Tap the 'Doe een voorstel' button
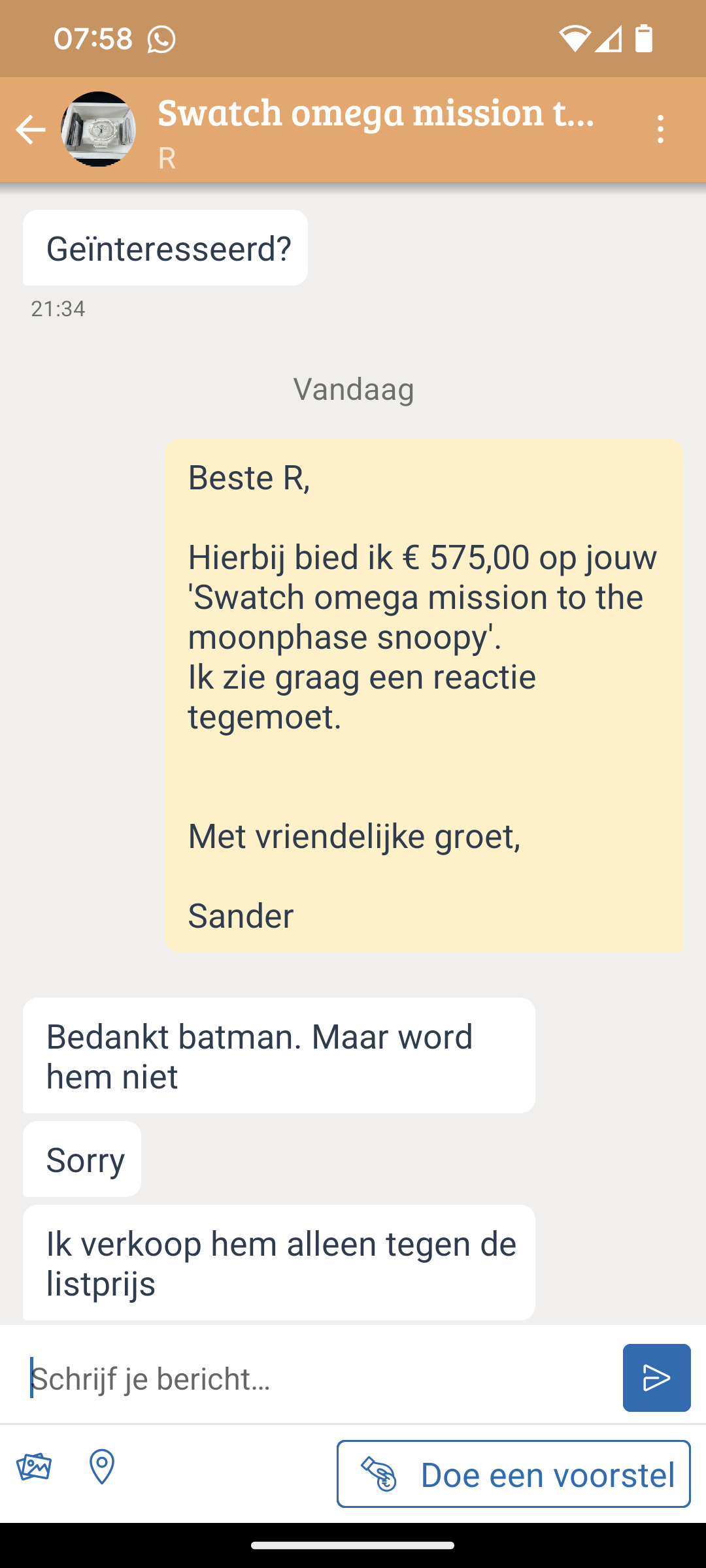The height and width of the screenshot is (1568, 706). (514, 1474)
